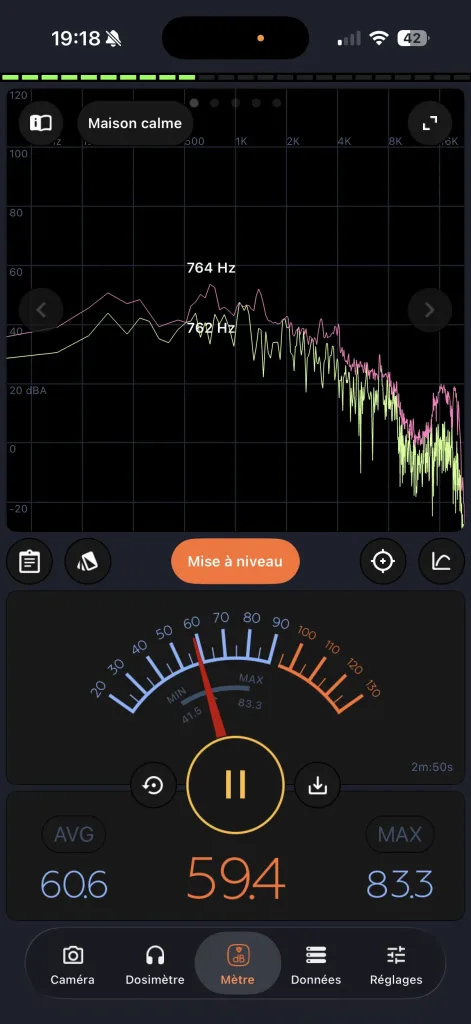
Task: Select the AVG label button
Action: pyautogui.click(x=74, y=834)
